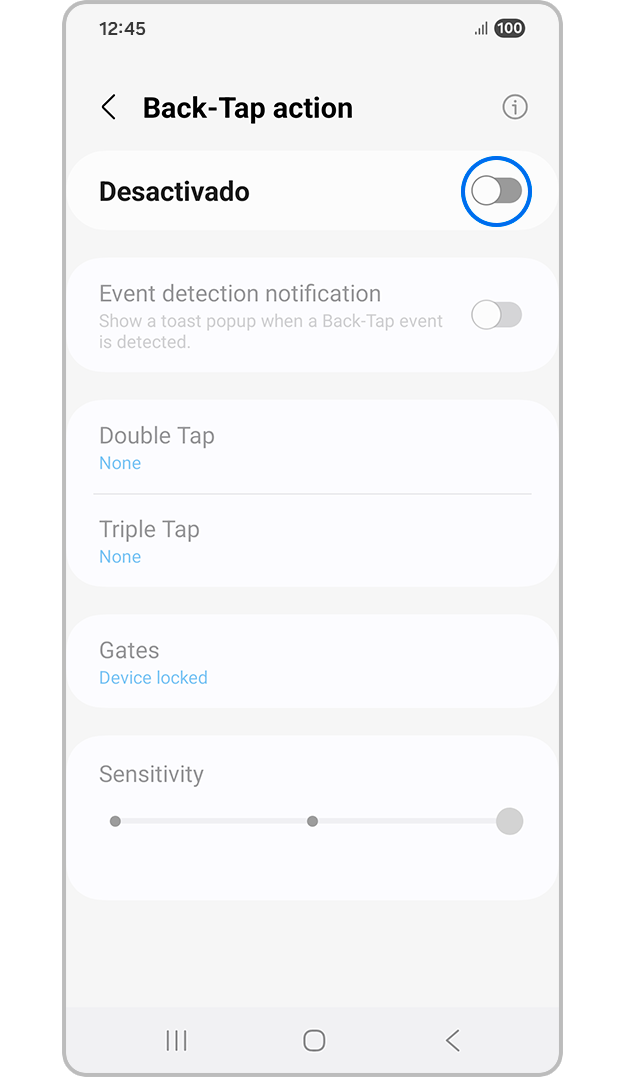
Task: Set Sensitivity slider to middle point
Action: coord(312,821)
